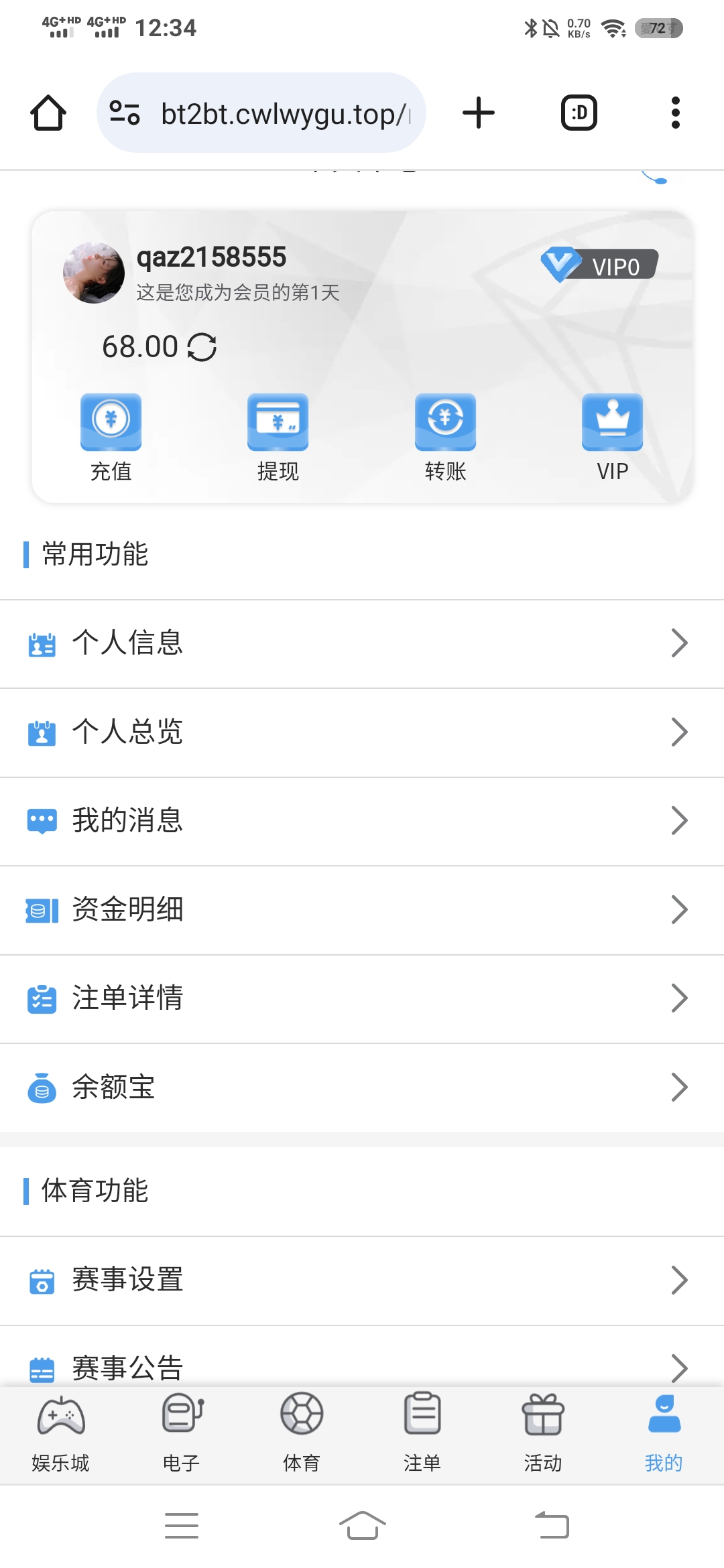Open a new browser tab
Image resolution: width=724 pixels, height=1568 pixels.
(479, 113)
